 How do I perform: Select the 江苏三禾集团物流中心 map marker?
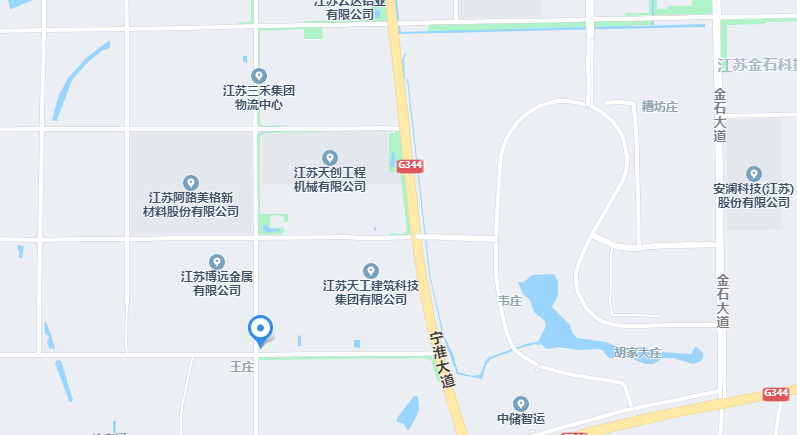coord(259,76)
